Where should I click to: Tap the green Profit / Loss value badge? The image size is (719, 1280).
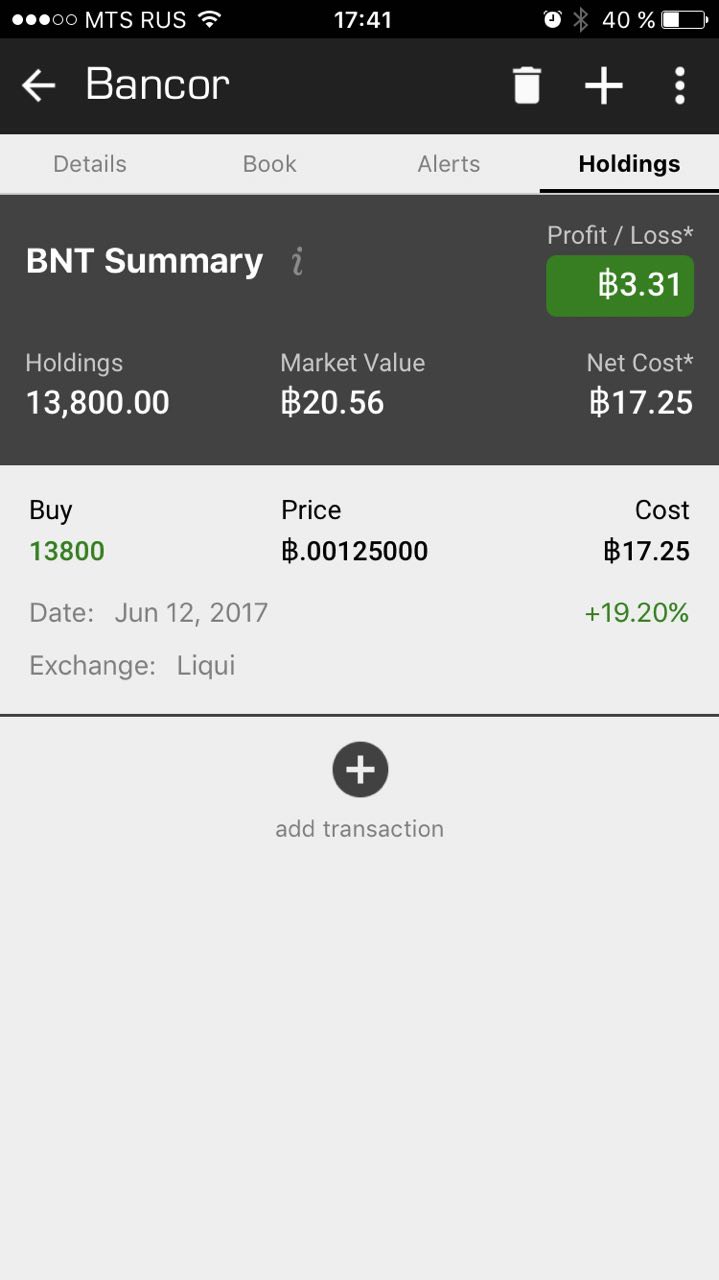620,286
